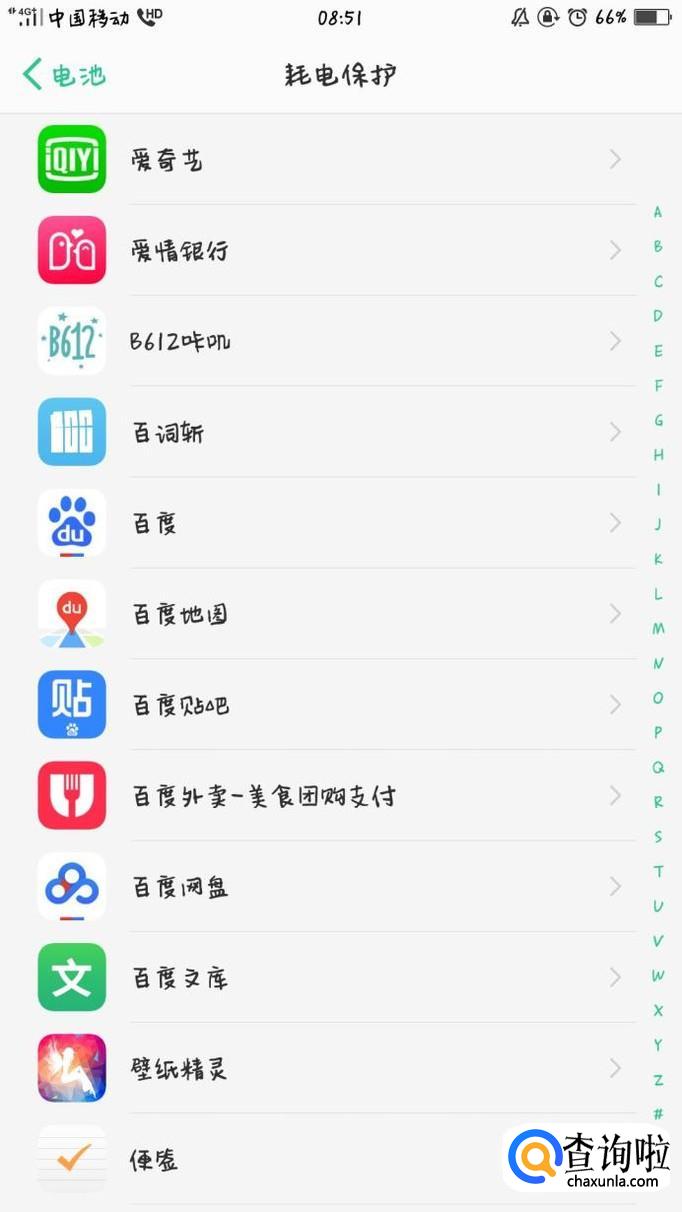Select the 百度贴吧 entry
Screen dimensions: 682x1212
330,705
